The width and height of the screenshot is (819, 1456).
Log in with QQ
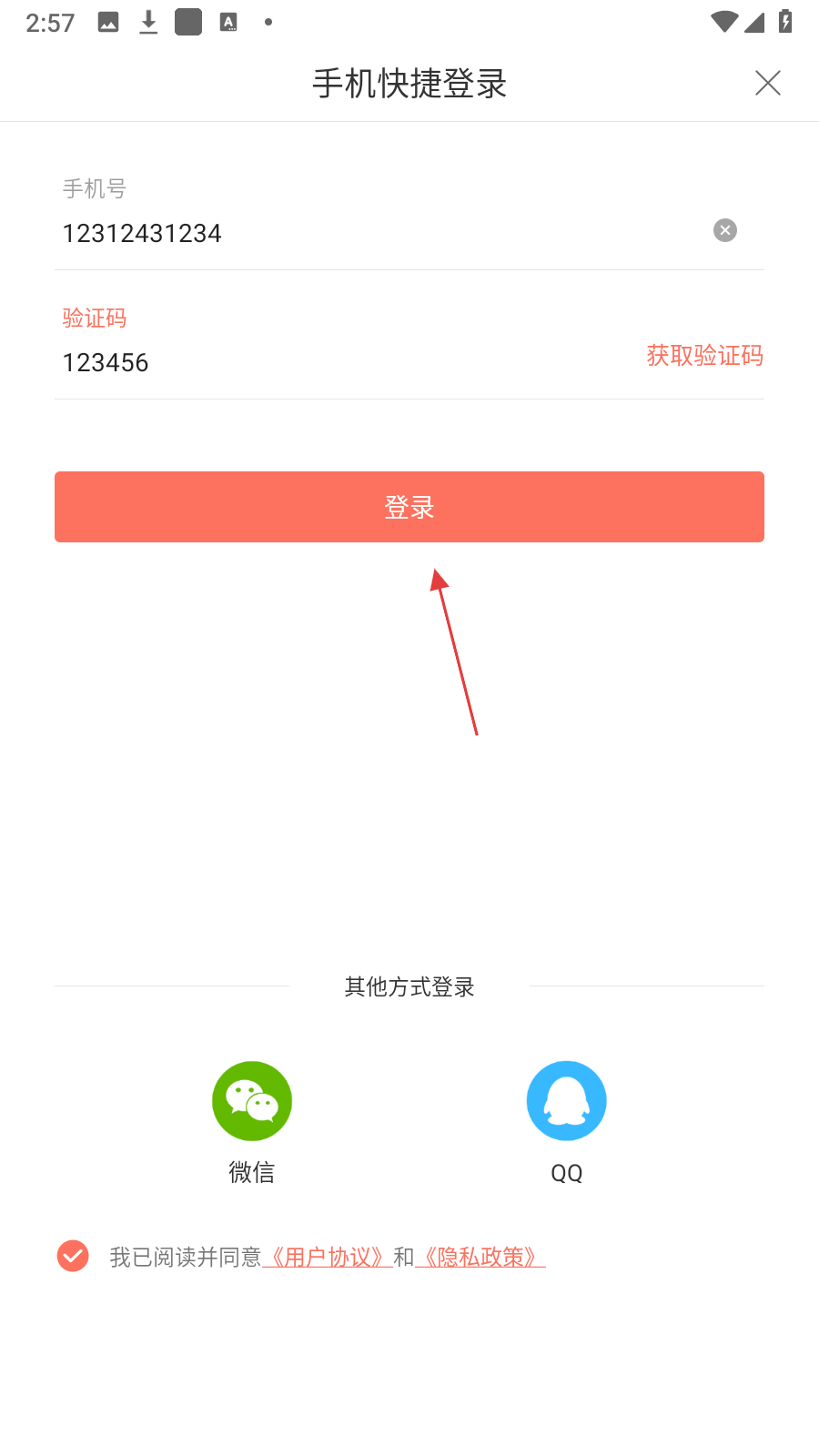566,1101
